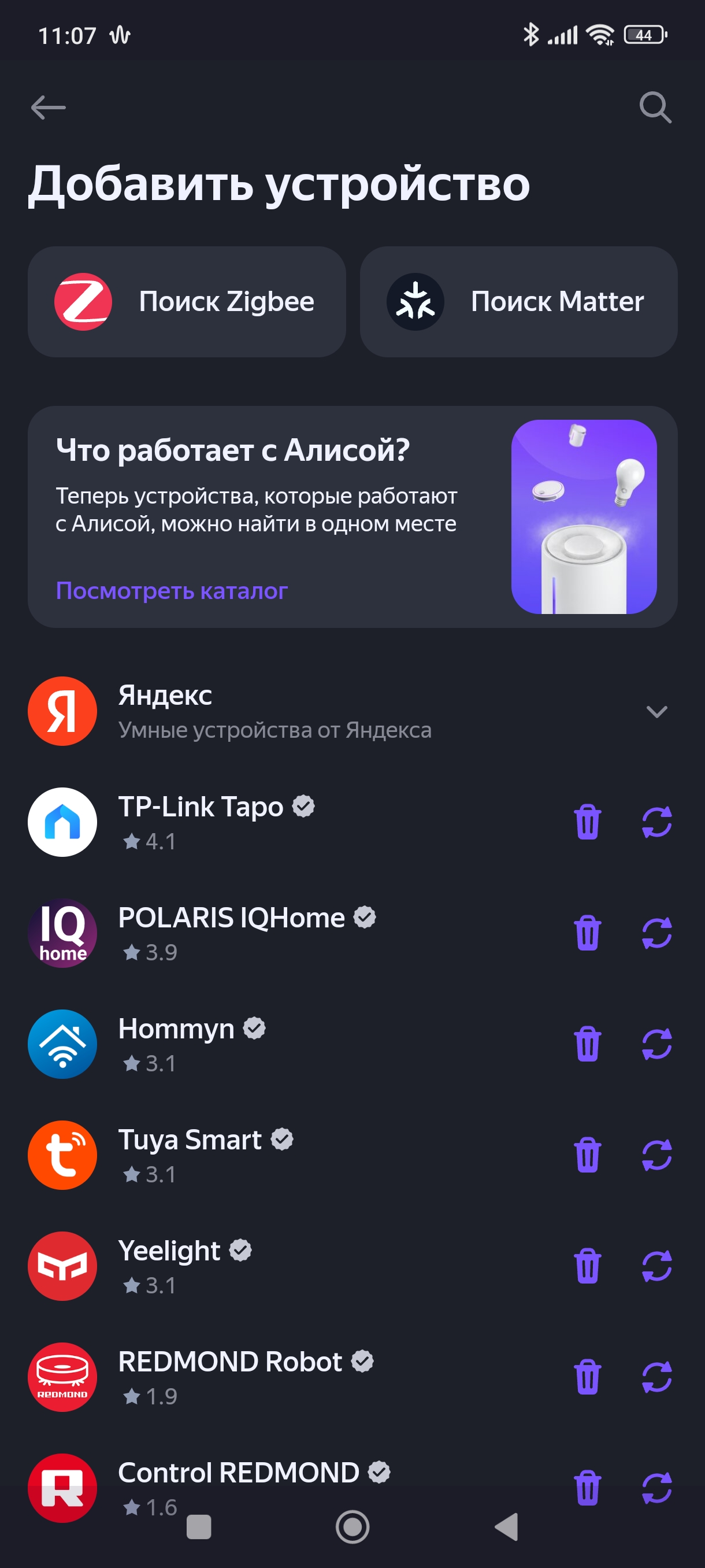This screenshot has width=705, height=1568.
Task: Open the Hommyn provider
Action: click(x=176, y=1043)
